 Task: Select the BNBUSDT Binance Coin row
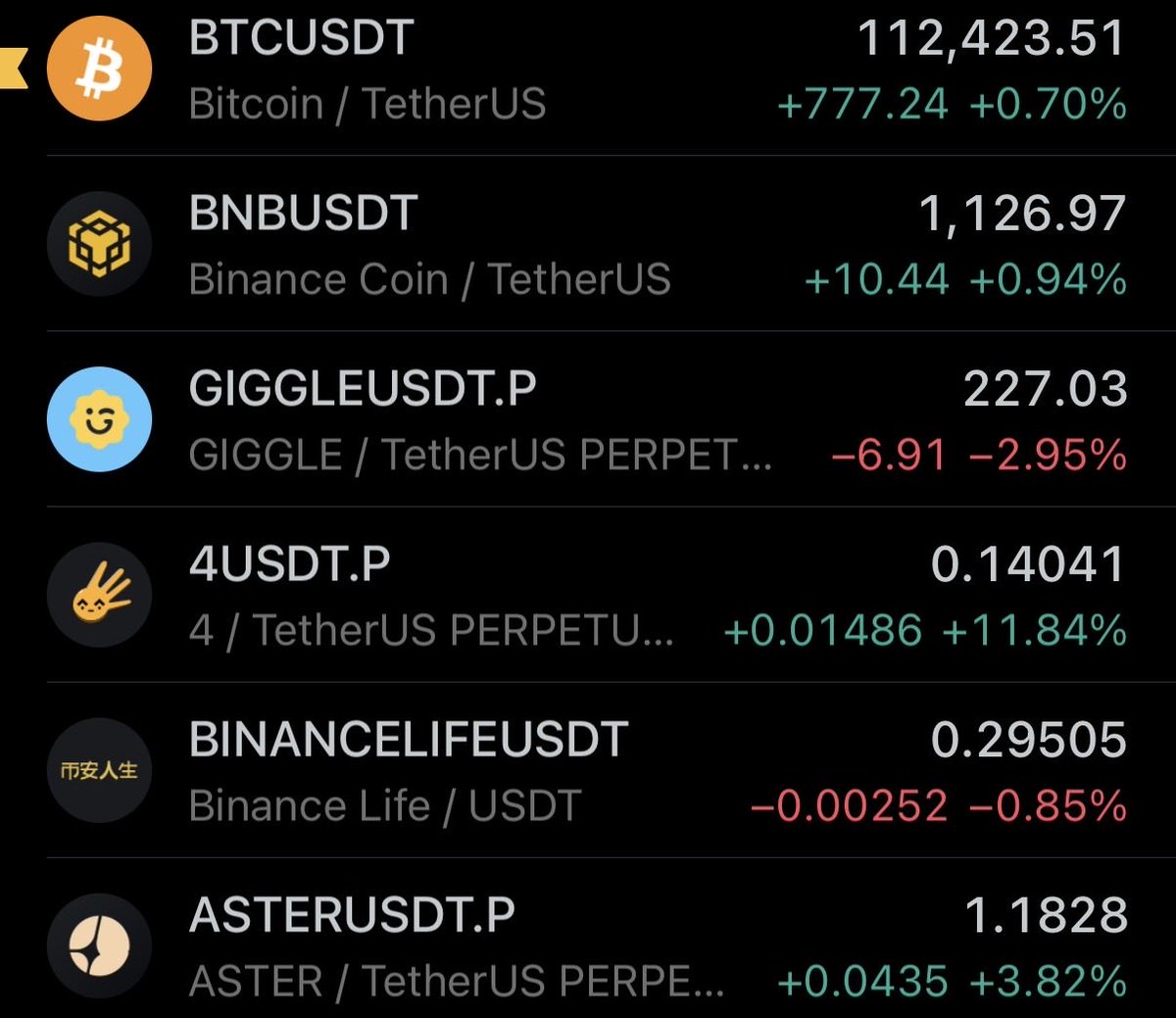click(588, 245)
